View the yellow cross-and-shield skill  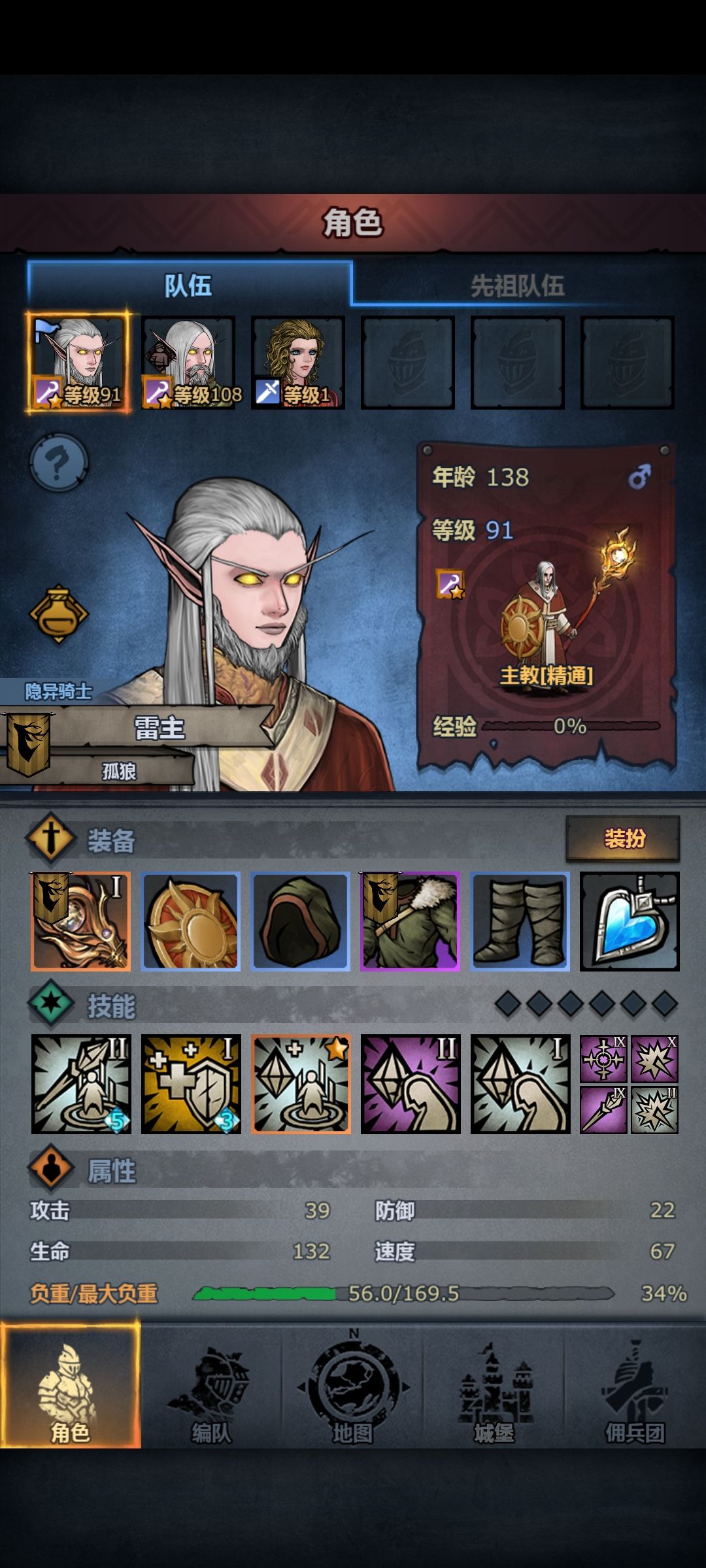pos(190,1084)
